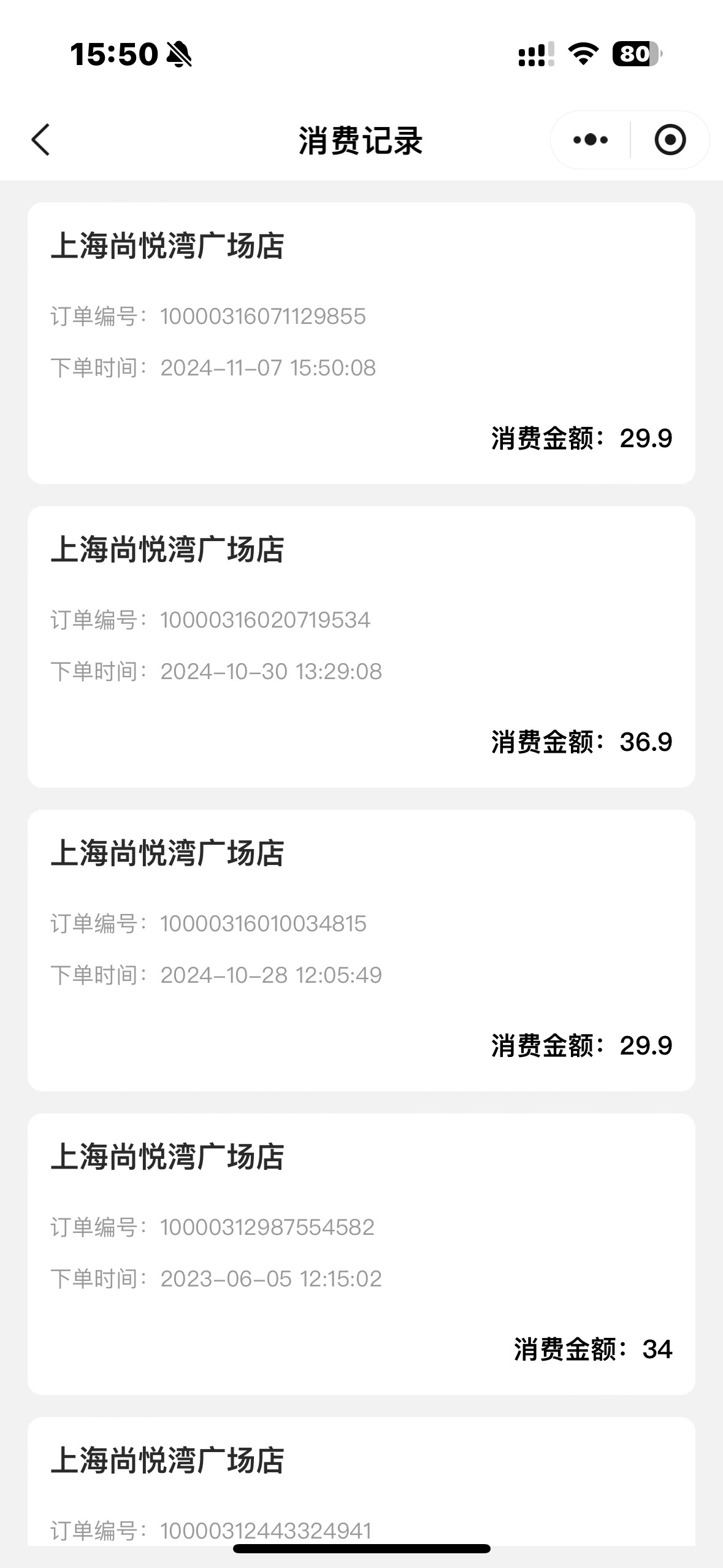723x1568 pixels.
Task: Close the mini program with the circle icon
Action: click(670, 140)
